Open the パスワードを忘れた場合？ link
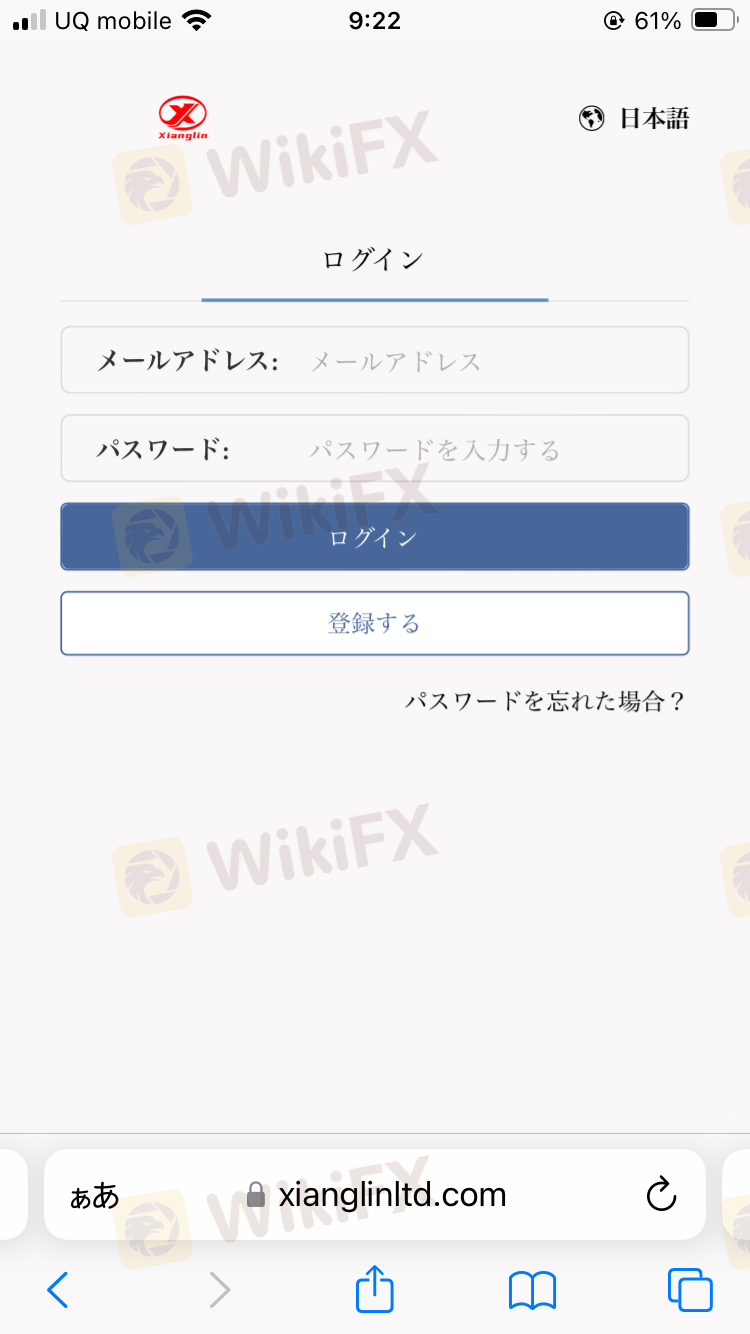Viewport: 750px width, 1334px height. 545,701
